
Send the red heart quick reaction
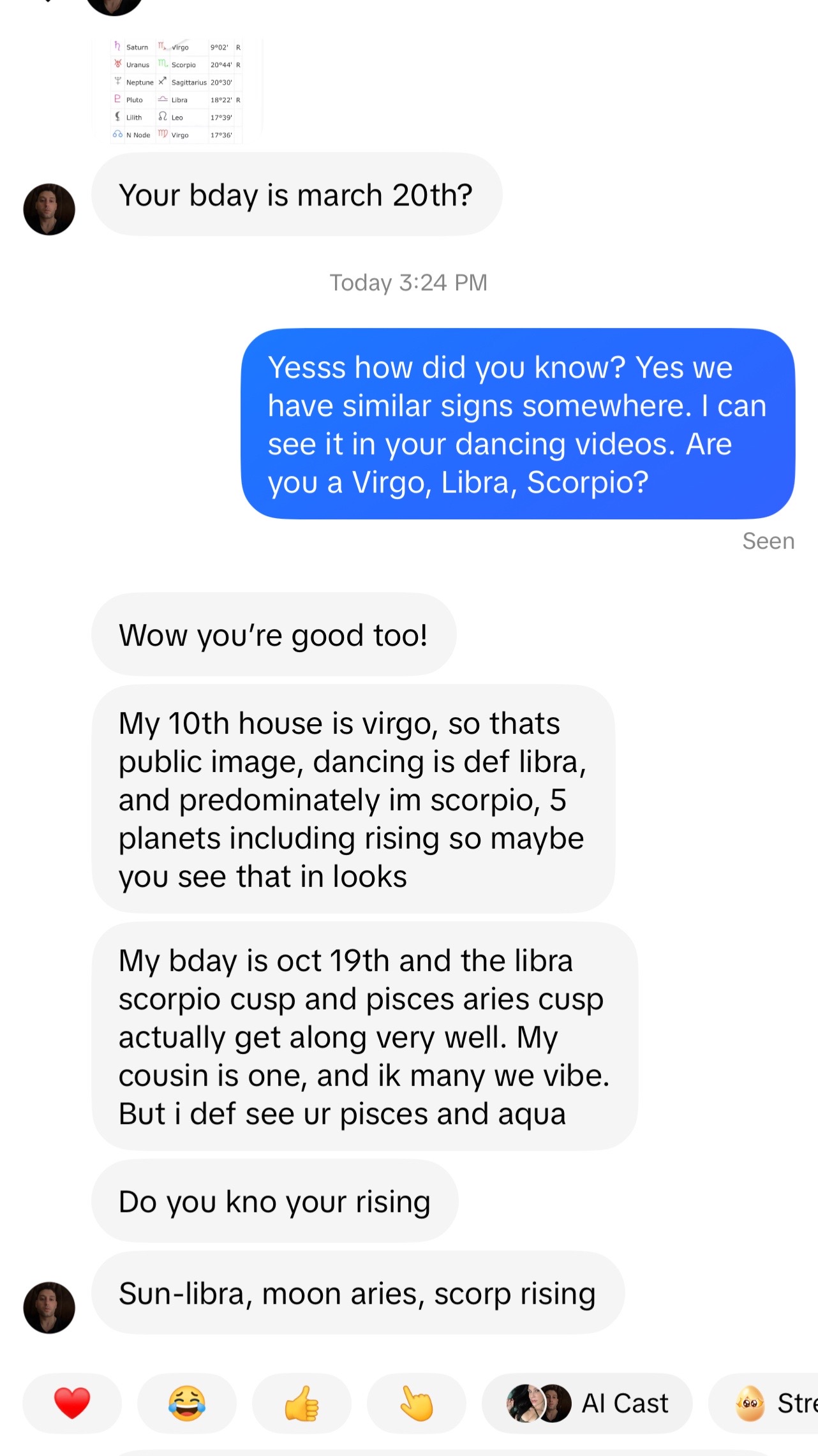[72, 1403]
